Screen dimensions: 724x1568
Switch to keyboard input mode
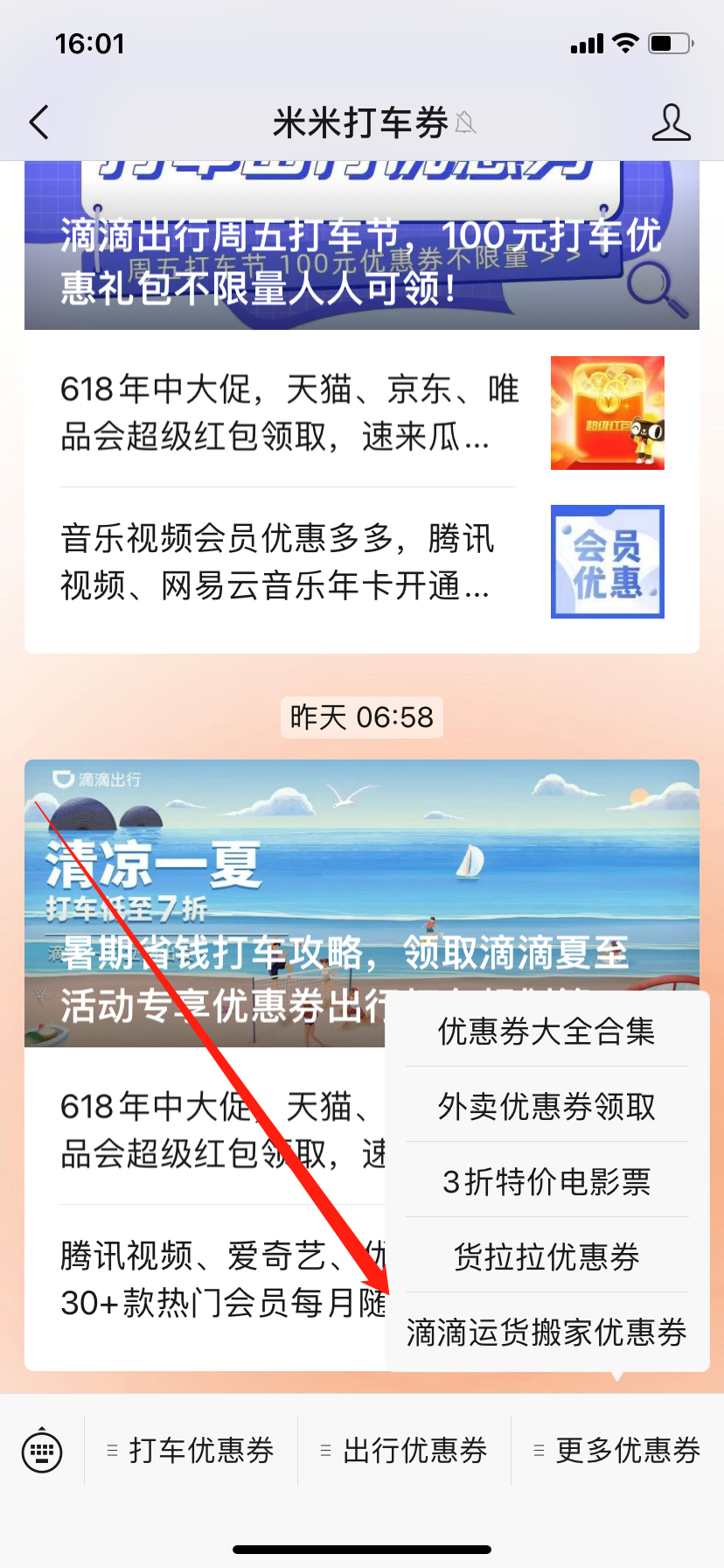[42, 1451]
